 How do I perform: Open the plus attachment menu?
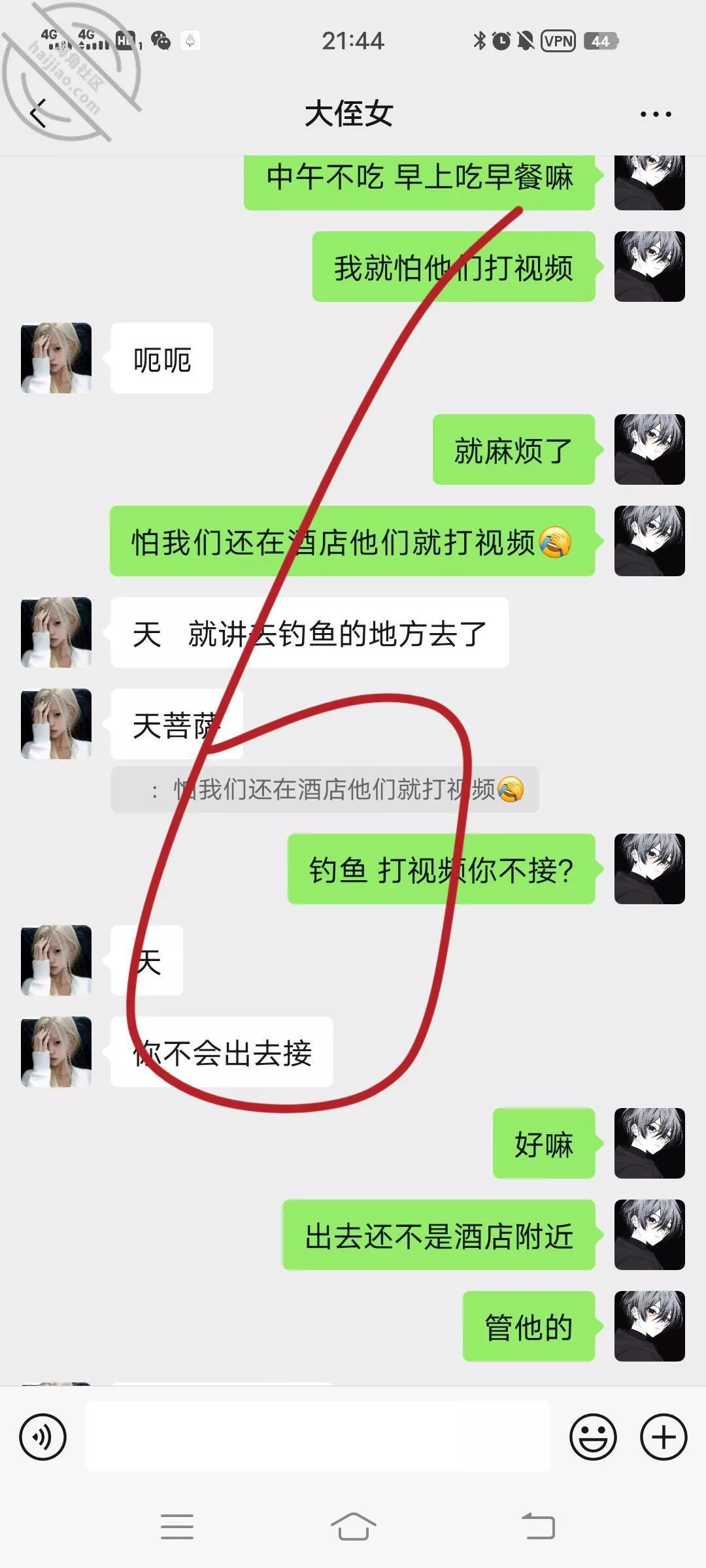pos(663,1437)
